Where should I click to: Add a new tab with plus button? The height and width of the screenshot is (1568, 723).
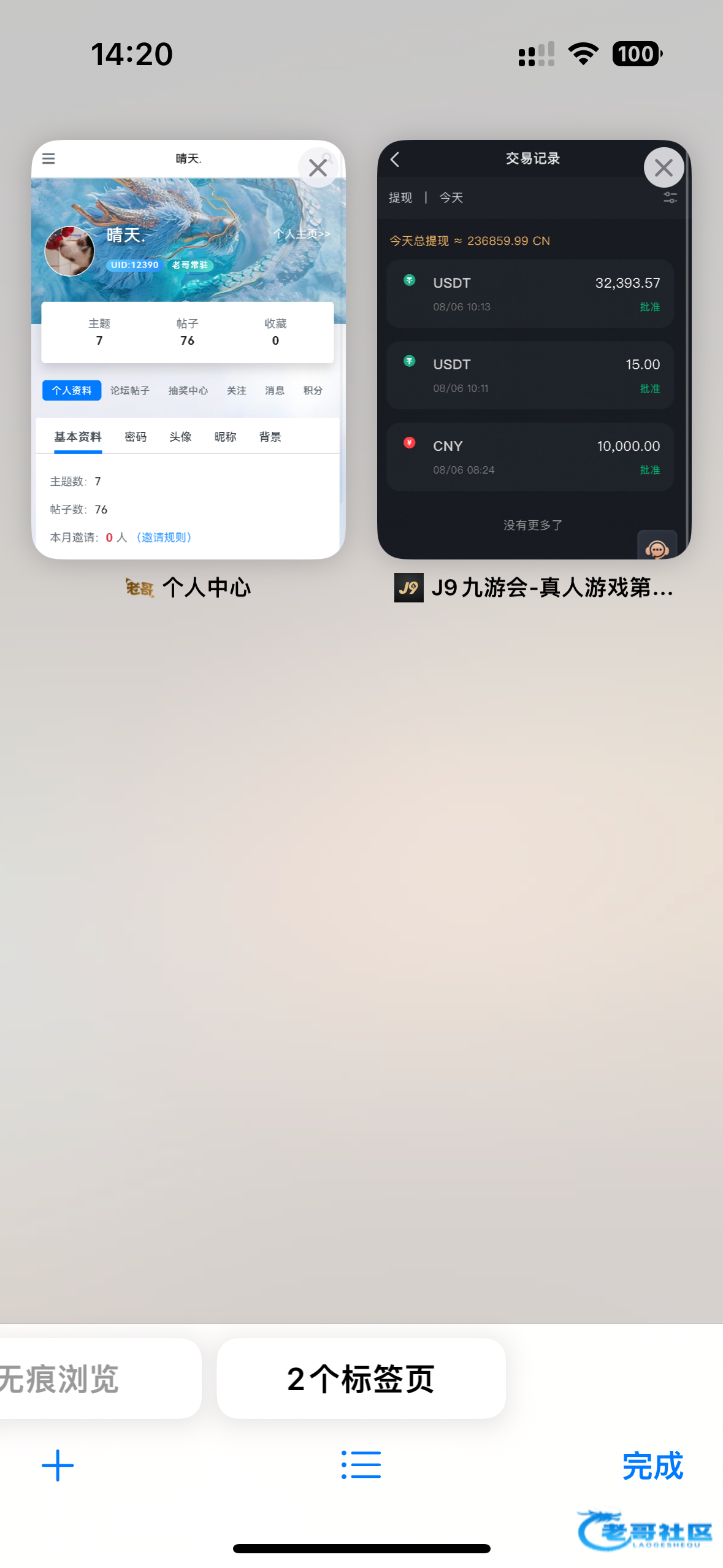pyautogui.click(x=58, y=1465)
